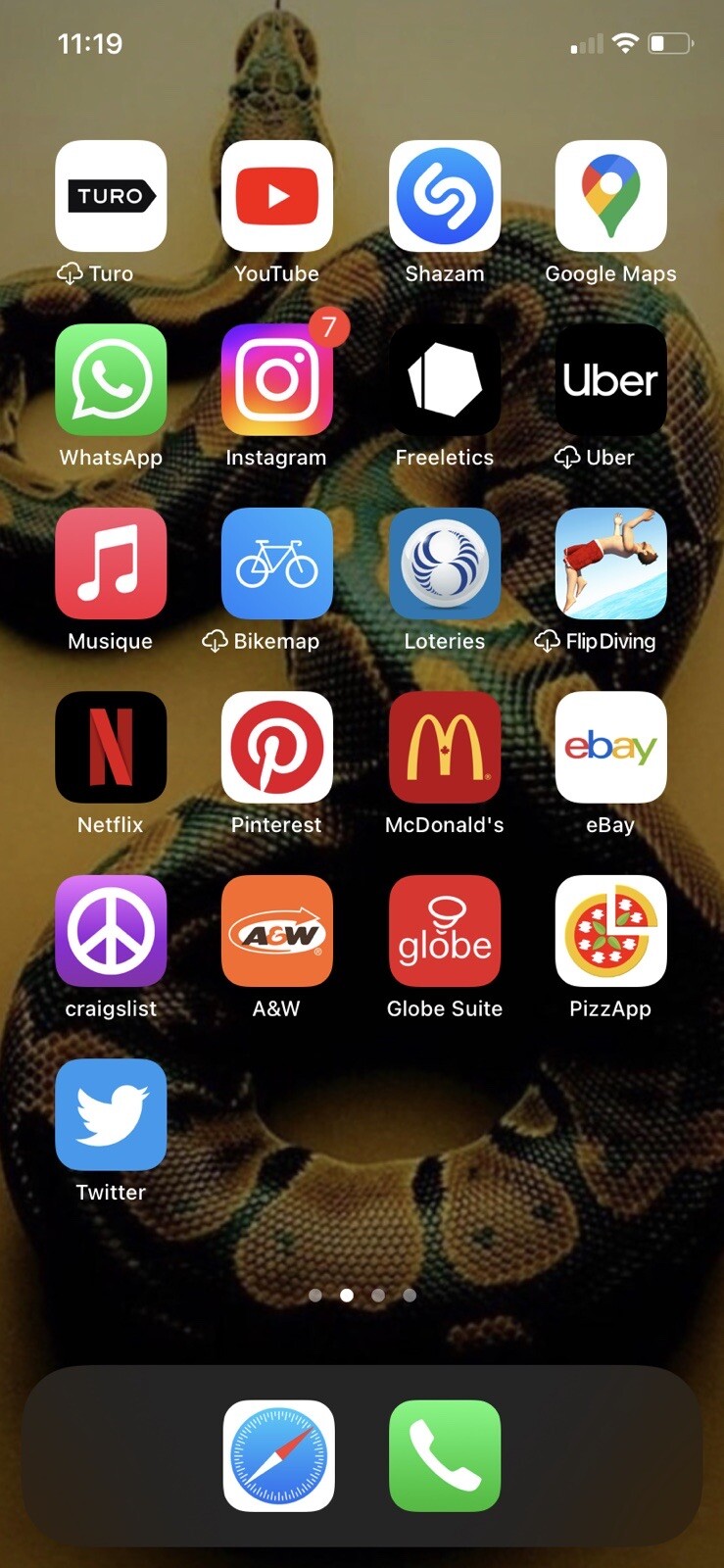Open Safari from the dock
The image size is (724, 1568).
click(278, 1456)
